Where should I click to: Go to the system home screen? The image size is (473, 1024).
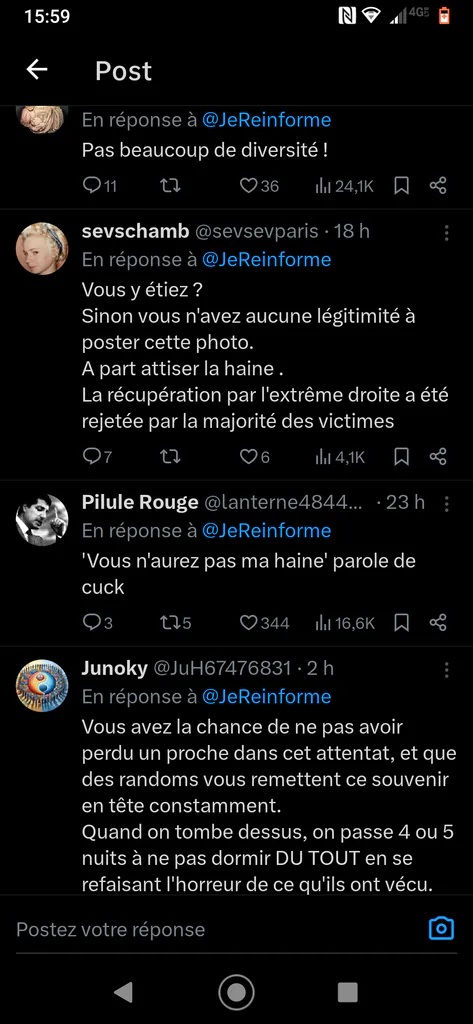click(236, 992)
